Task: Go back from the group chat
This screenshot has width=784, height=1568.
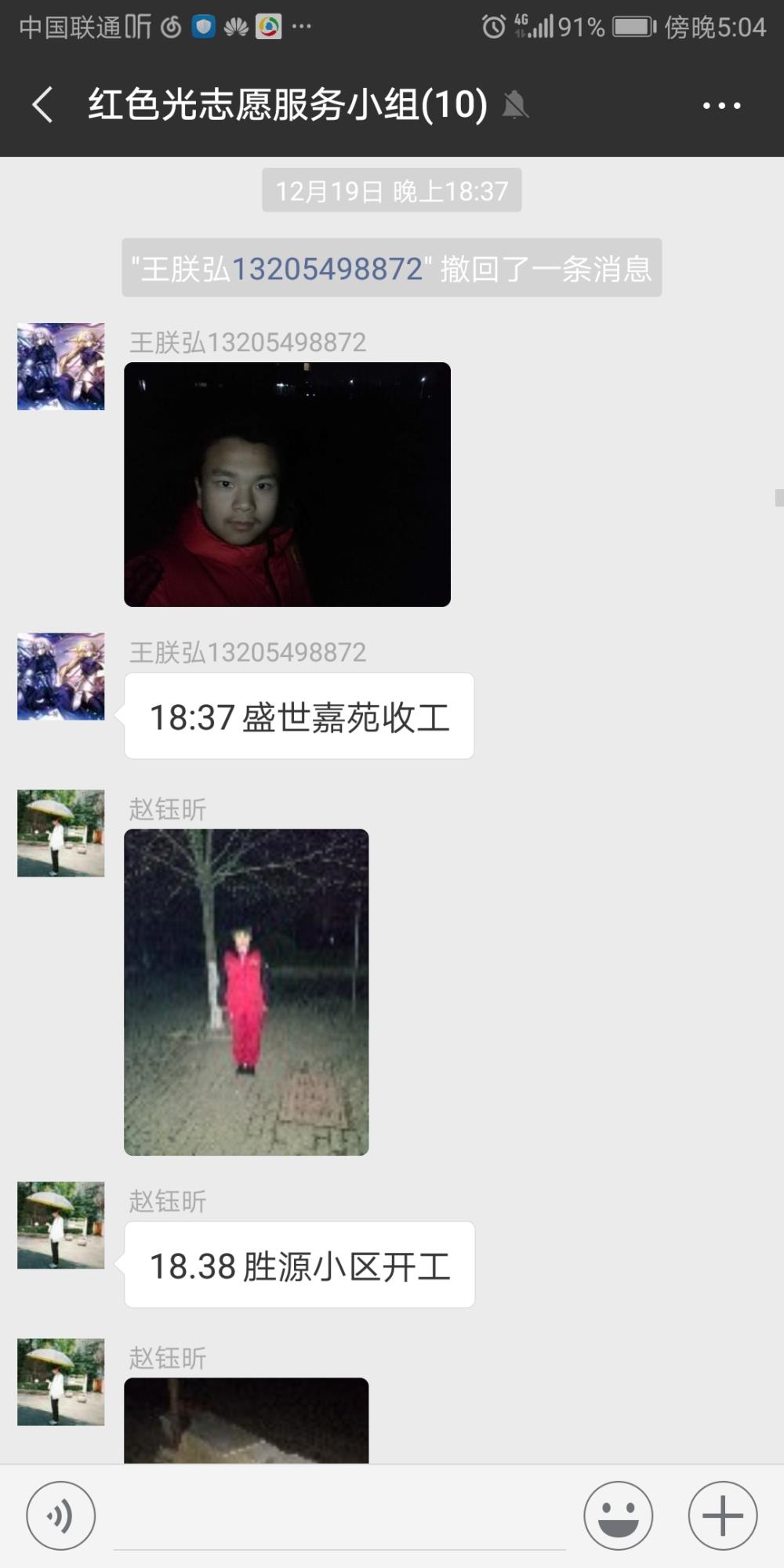Action: pos(43,105)
